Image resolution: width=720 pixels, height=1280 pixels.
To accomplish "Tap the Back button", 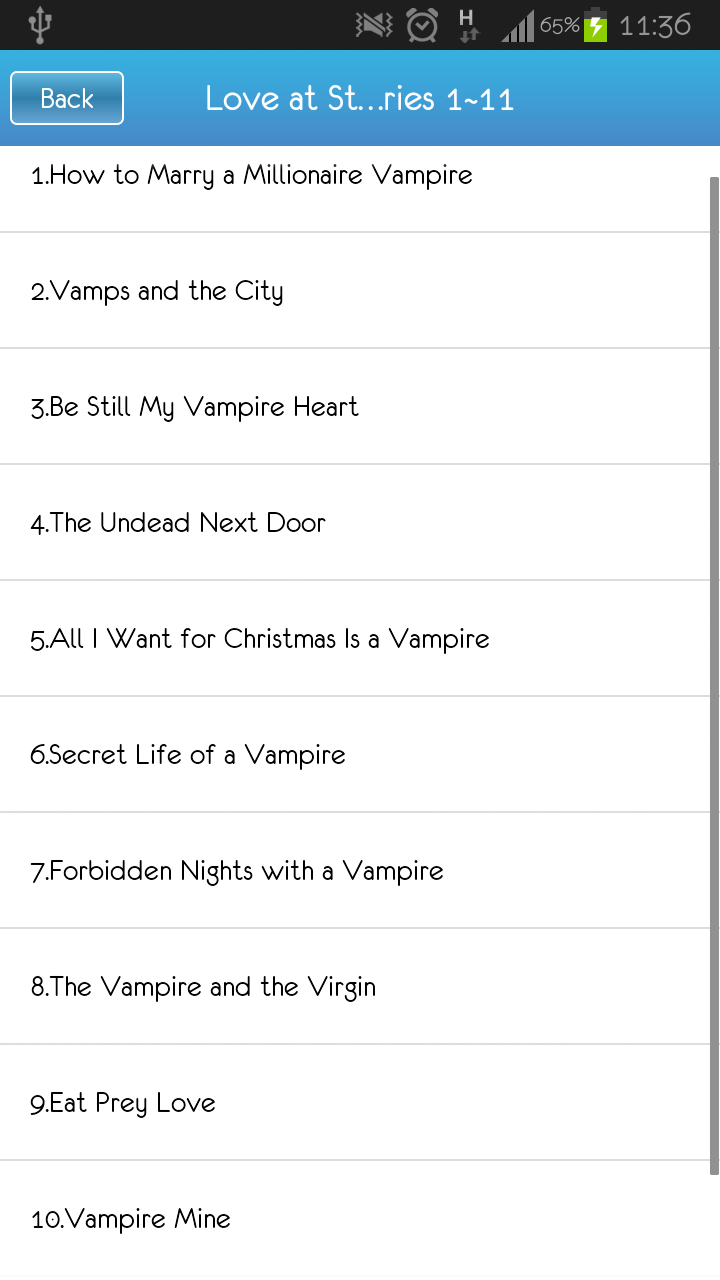I will 67,98.
